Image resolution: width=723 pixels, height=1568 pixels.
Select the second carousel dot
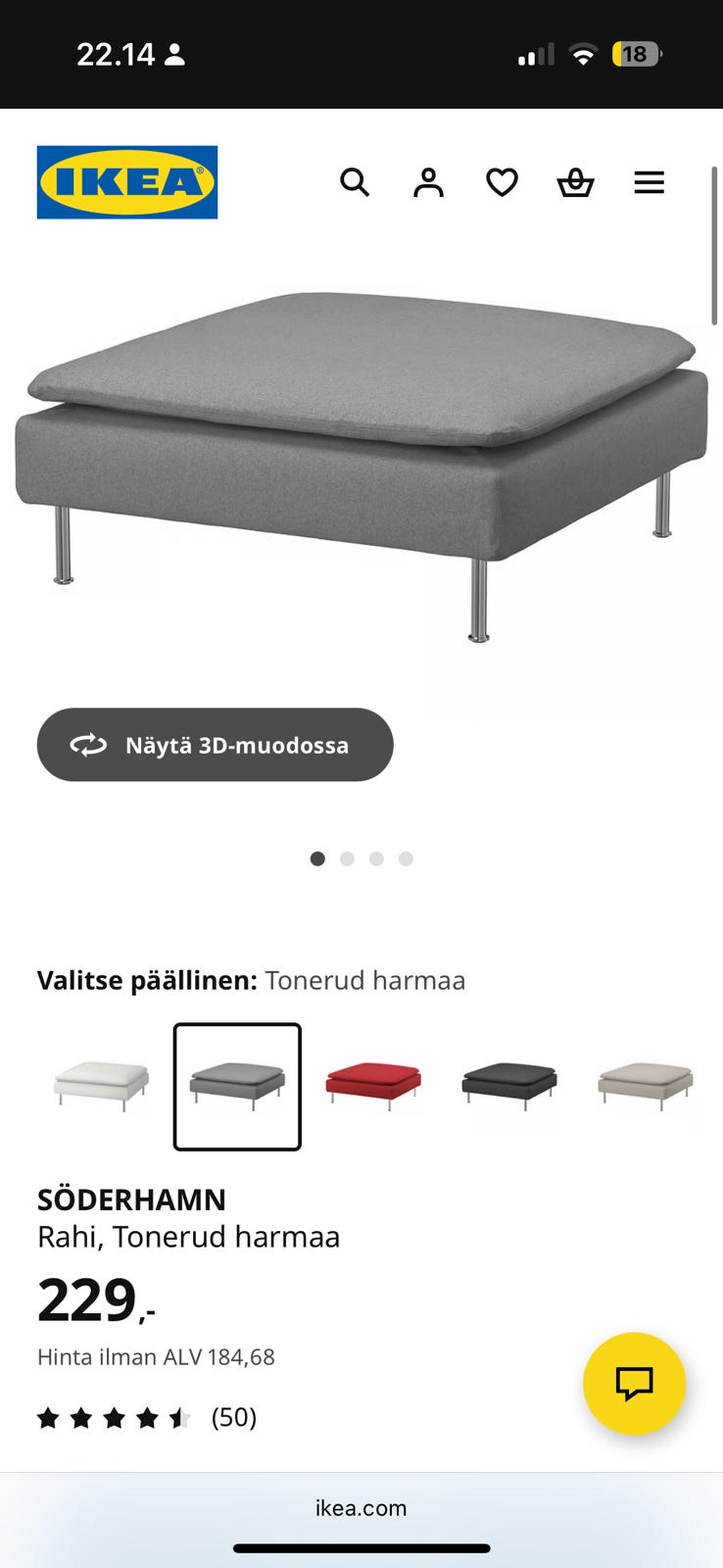click(347, 858)
